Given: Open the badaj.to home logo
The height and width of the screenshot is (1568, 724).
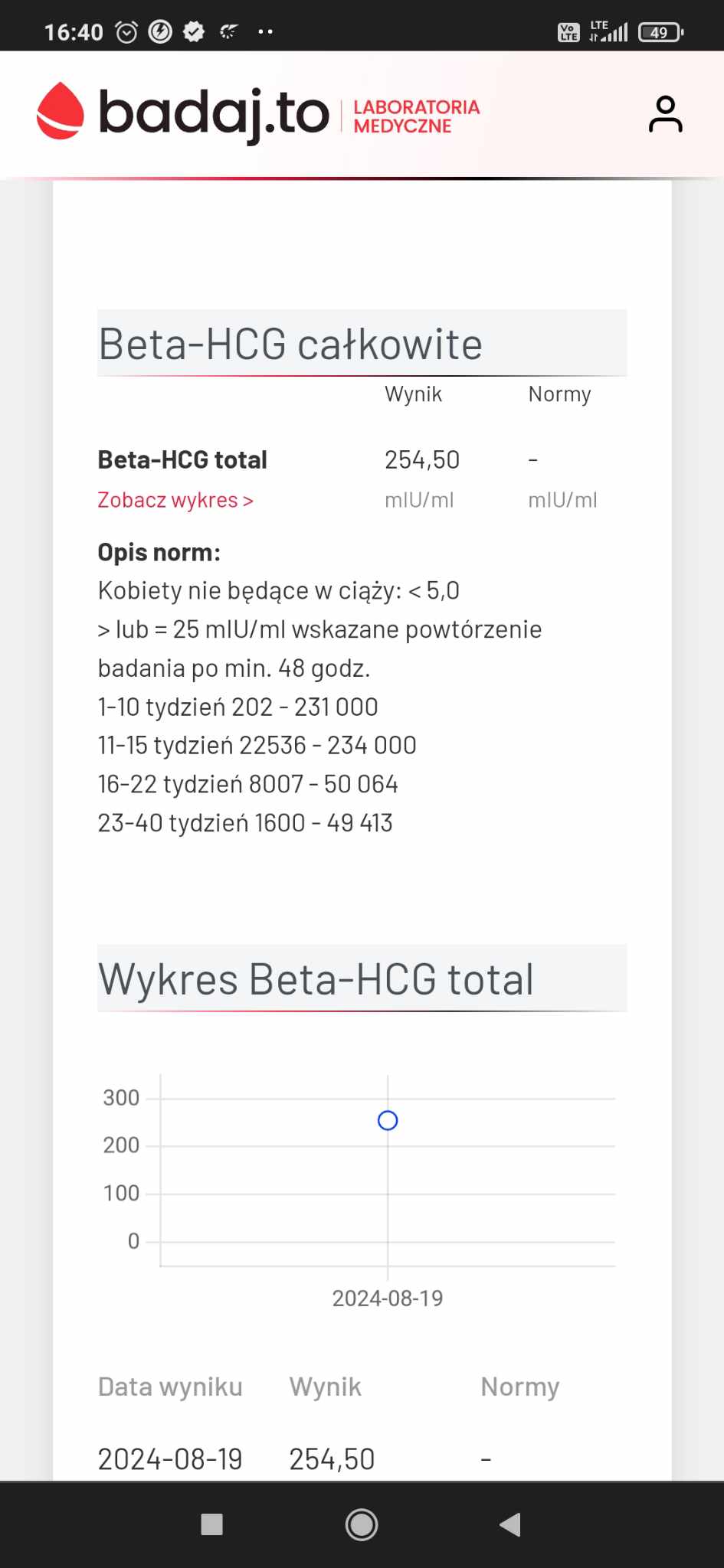Looking at the screenshot, I should (182, 113).
